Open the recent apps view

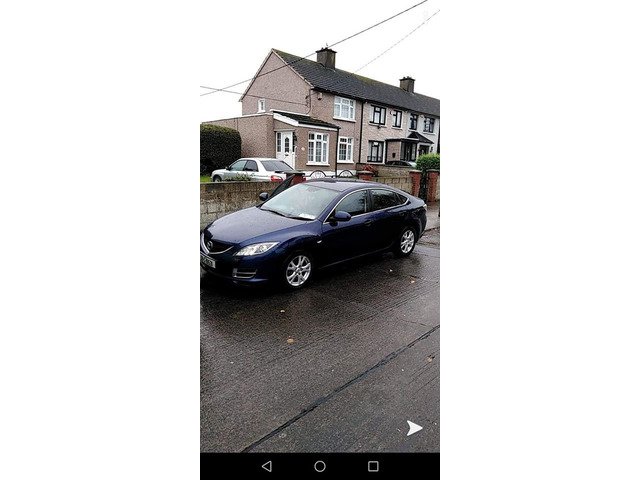[373, 466]
